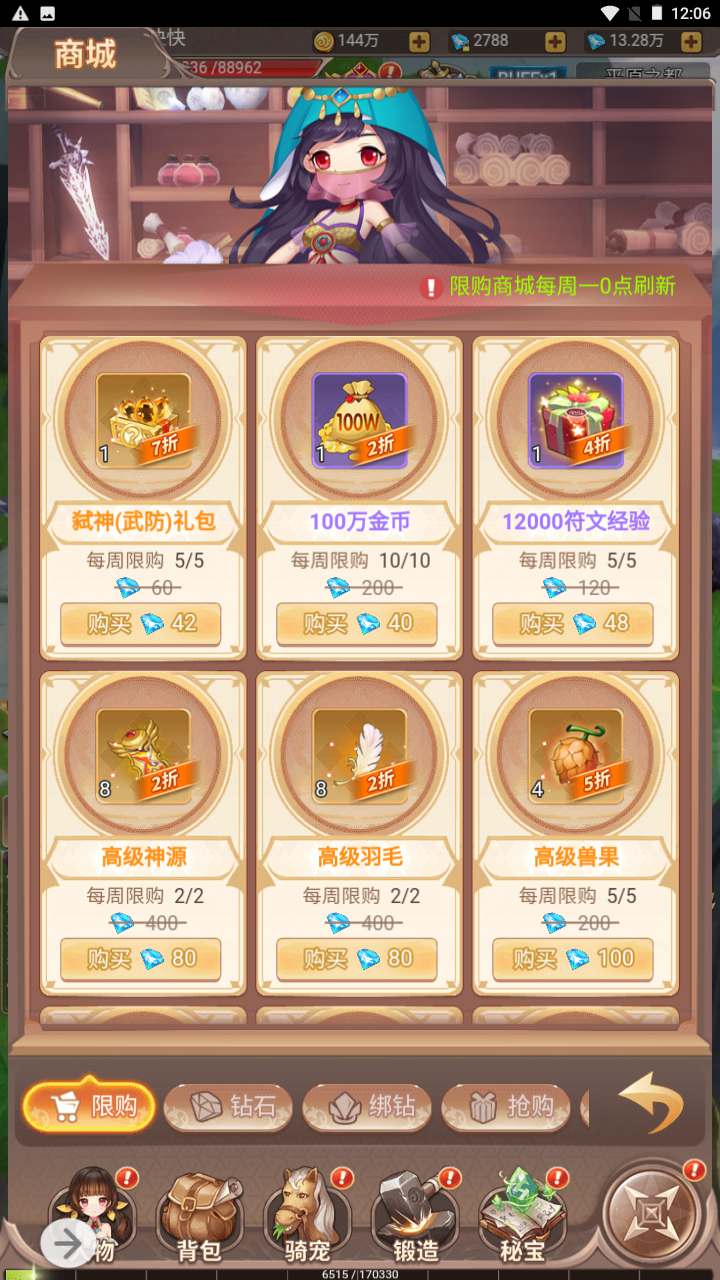Open the 抢购 shop tab
Image resolution: width=720 pixels, height=1280 pixels.
pyautogui.click(x=506, y=1107)
